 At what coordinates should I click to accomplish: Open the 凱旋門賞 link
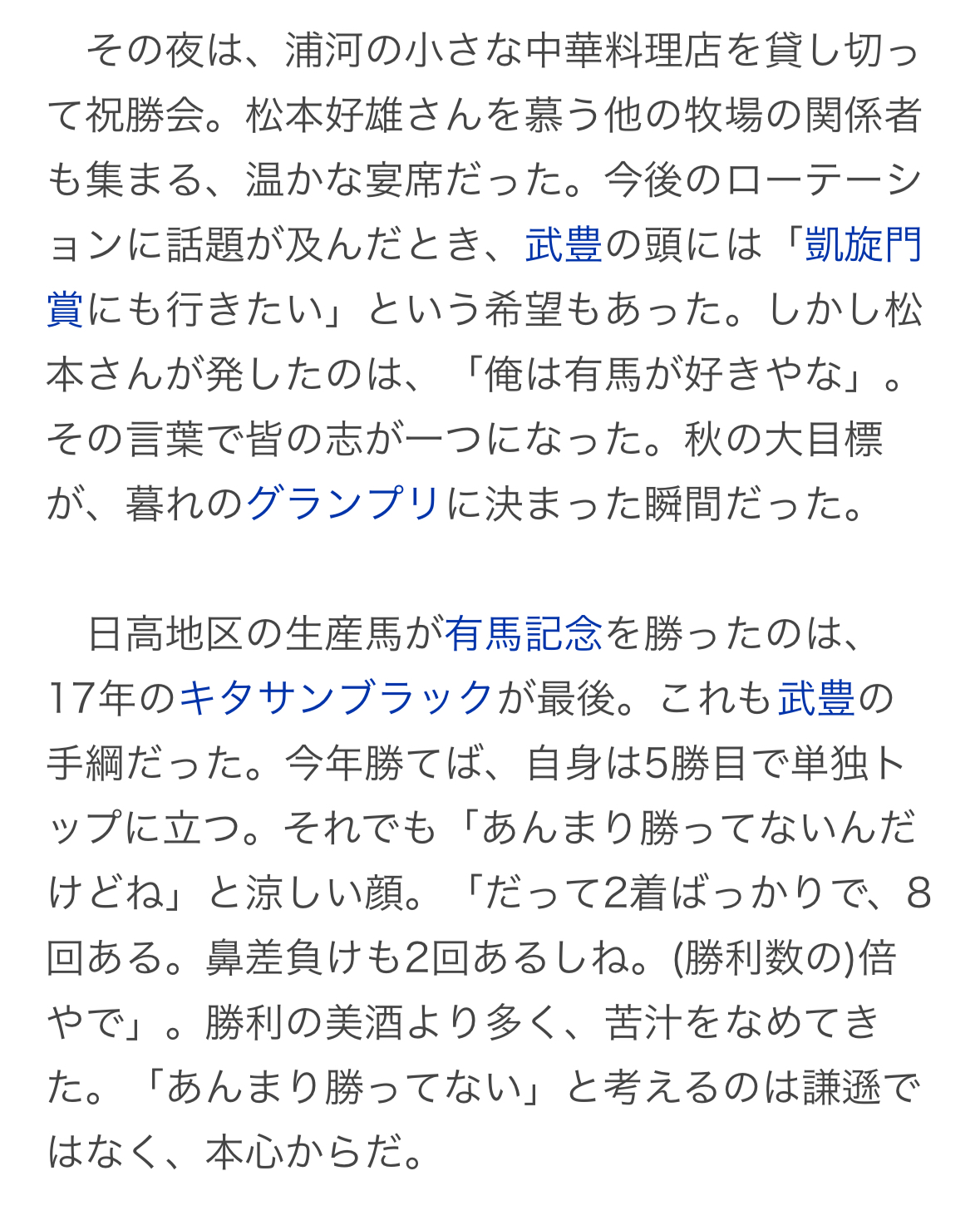(x=862, y=245)
